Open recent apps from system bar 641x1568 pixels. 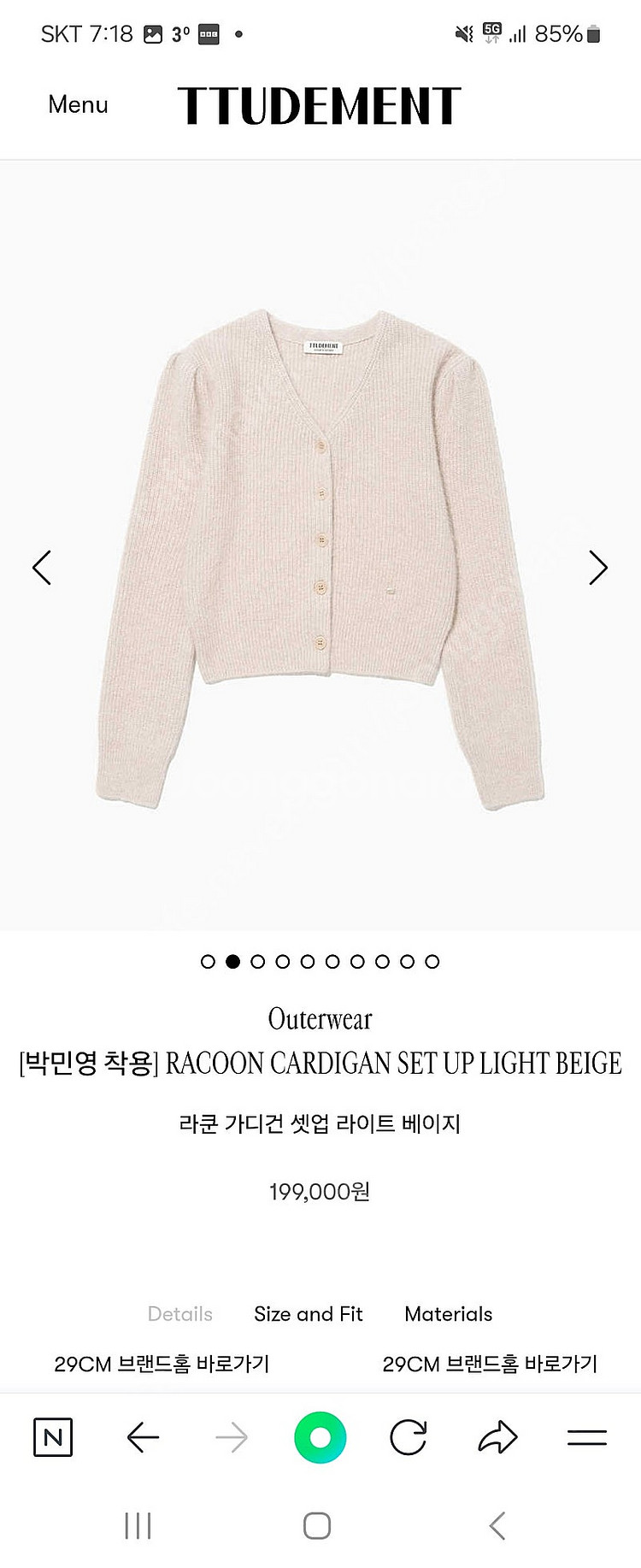pyautogui.click(x=138, y=1525)
